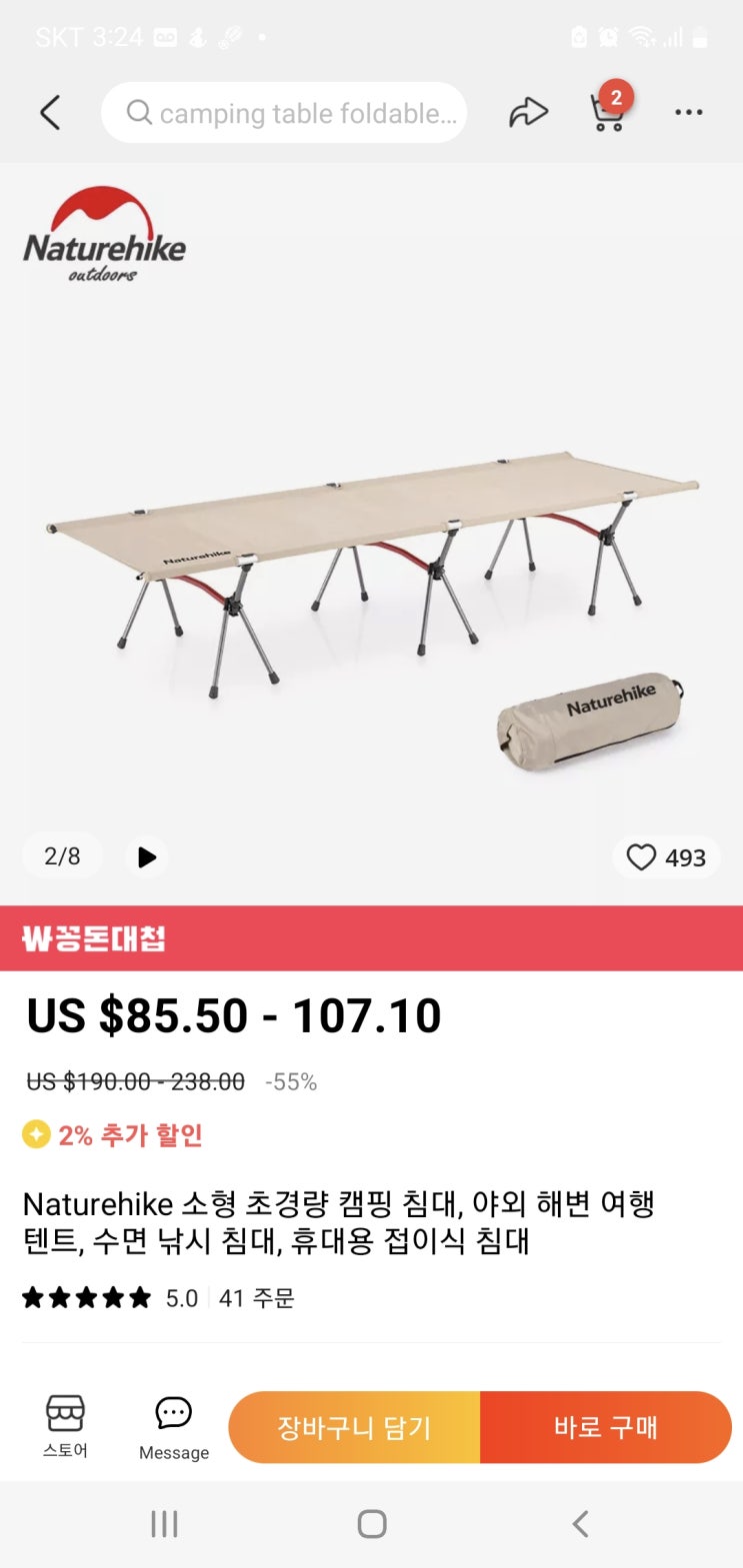Tap 장바구니 담기 to add to cart

click(354, 1427)
